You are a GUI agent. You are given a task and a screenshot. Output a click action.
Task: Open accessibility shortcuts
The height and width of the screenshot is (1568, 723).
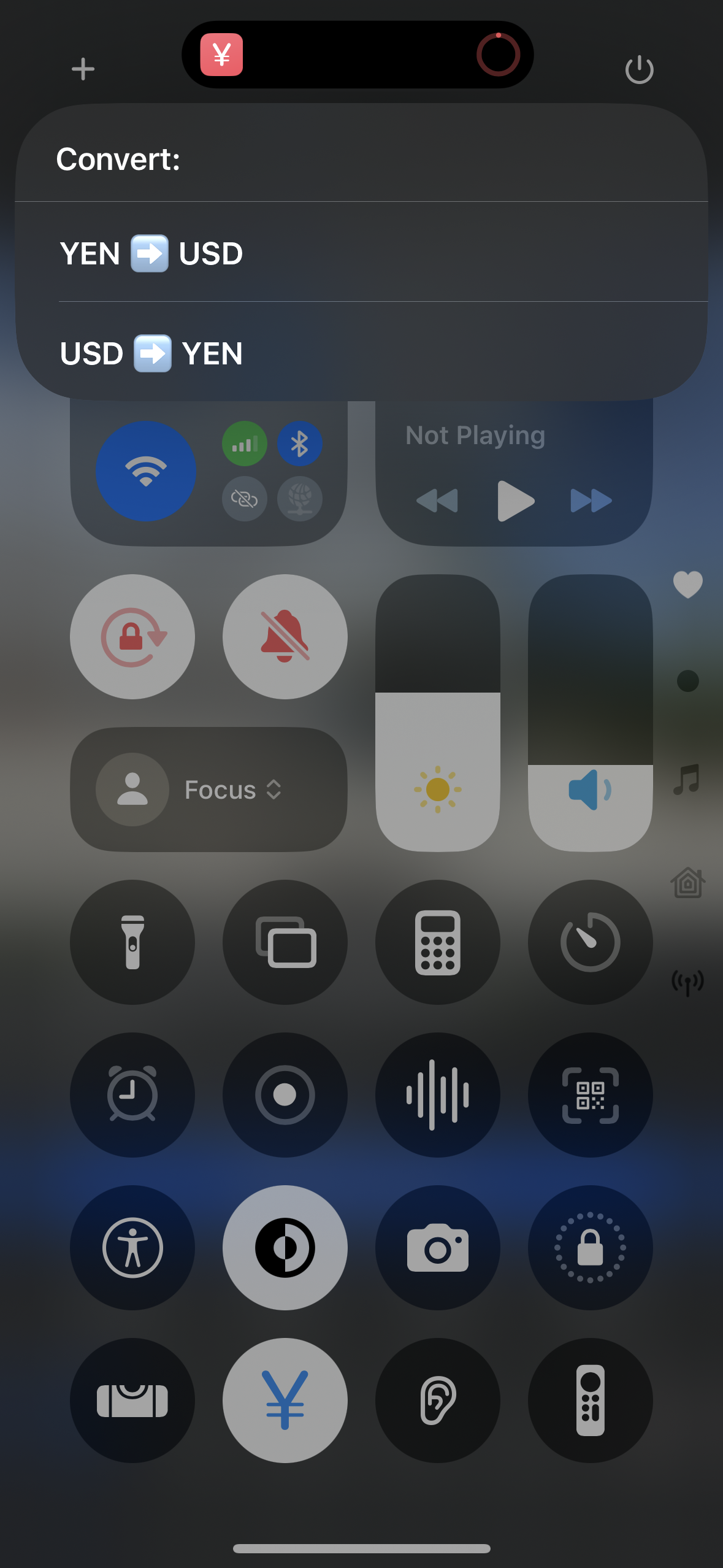click(x=132, y=1248)
